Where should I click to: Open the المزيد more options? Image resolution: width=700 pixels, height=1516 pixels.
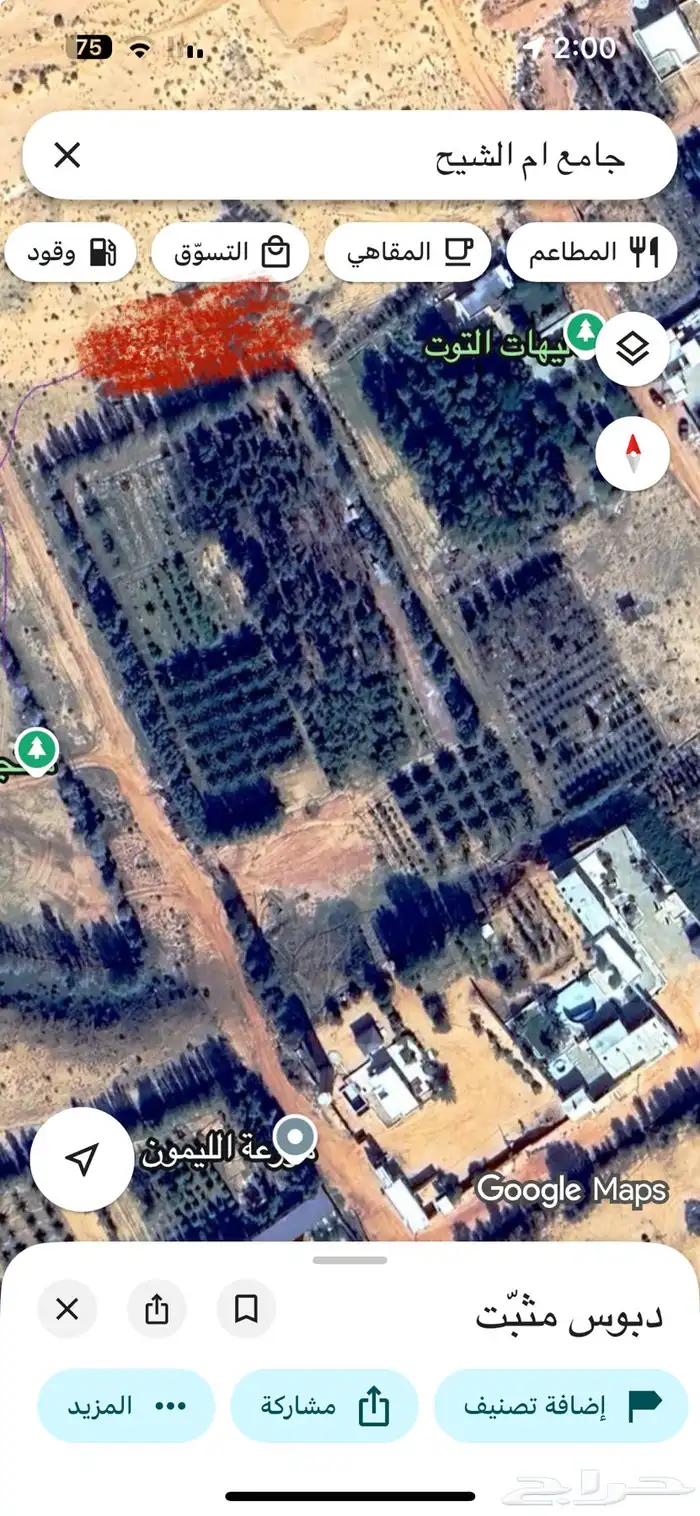[x=126, y=1405]
